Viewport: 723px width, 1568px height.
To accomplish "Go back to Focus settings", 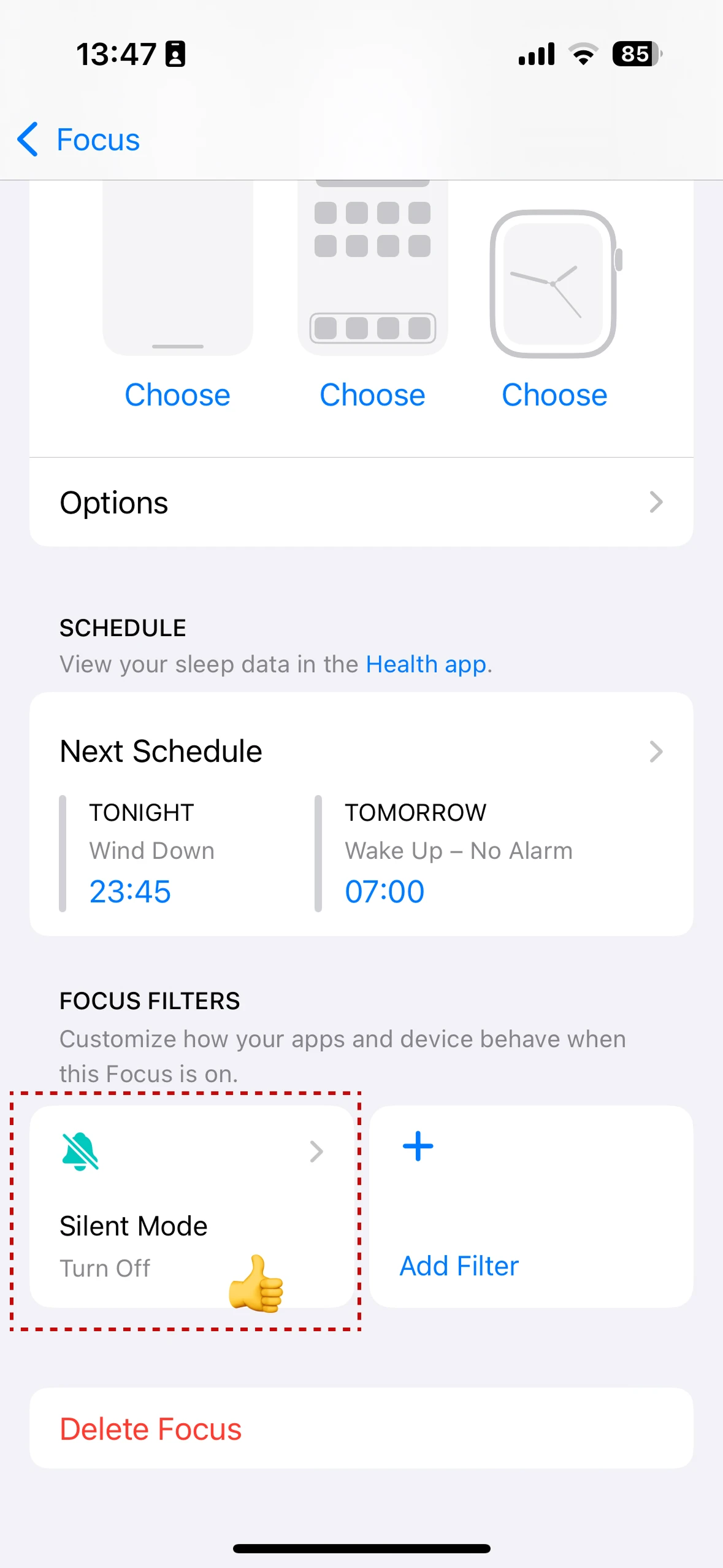I will (x=78, y=139).
